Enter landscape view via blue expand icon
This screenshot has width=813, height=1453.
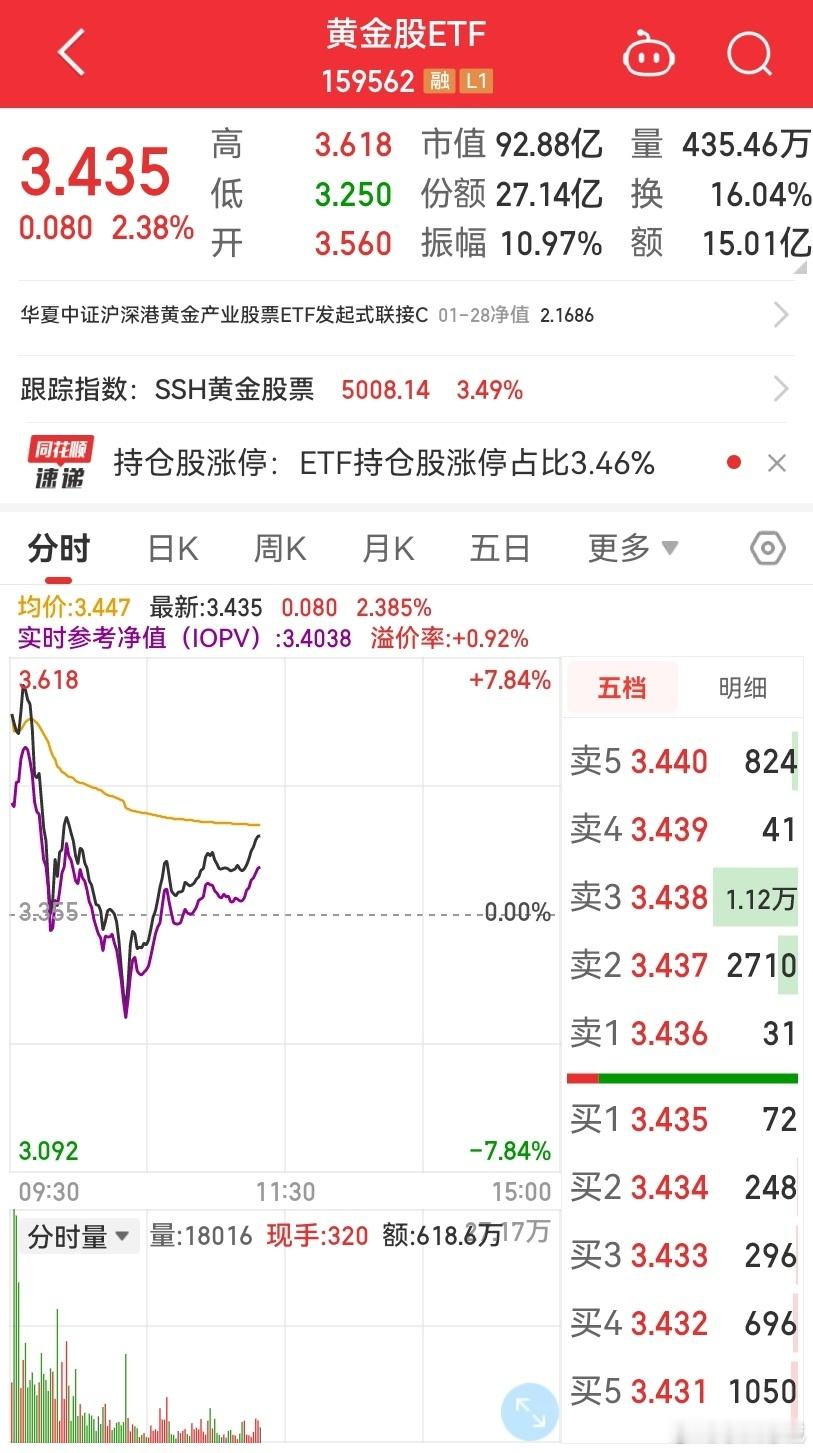[x=530, y=1411]
